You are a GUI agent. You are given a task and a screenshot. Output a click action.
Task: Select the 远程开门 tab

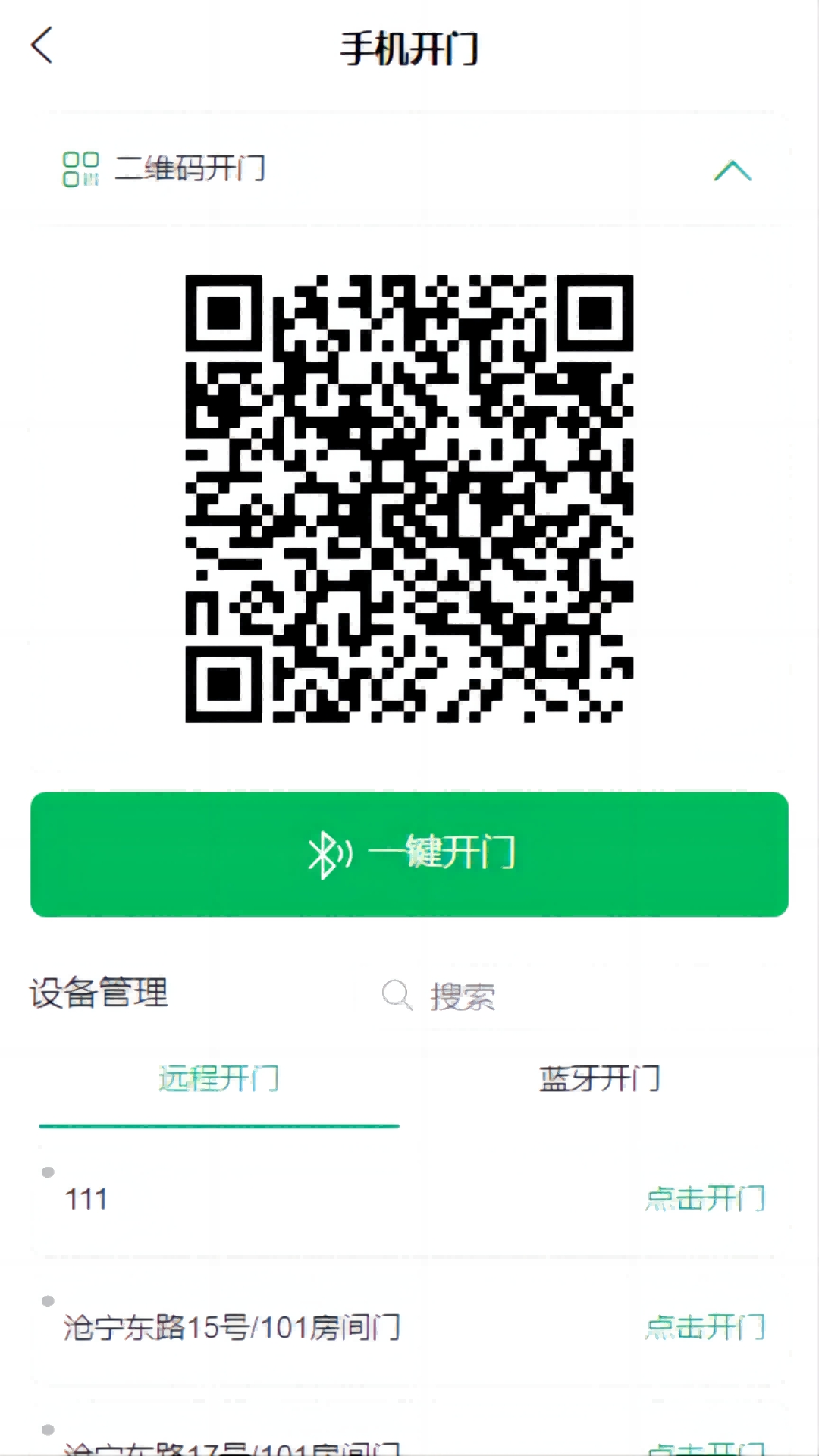click(x=219, y=1078)
